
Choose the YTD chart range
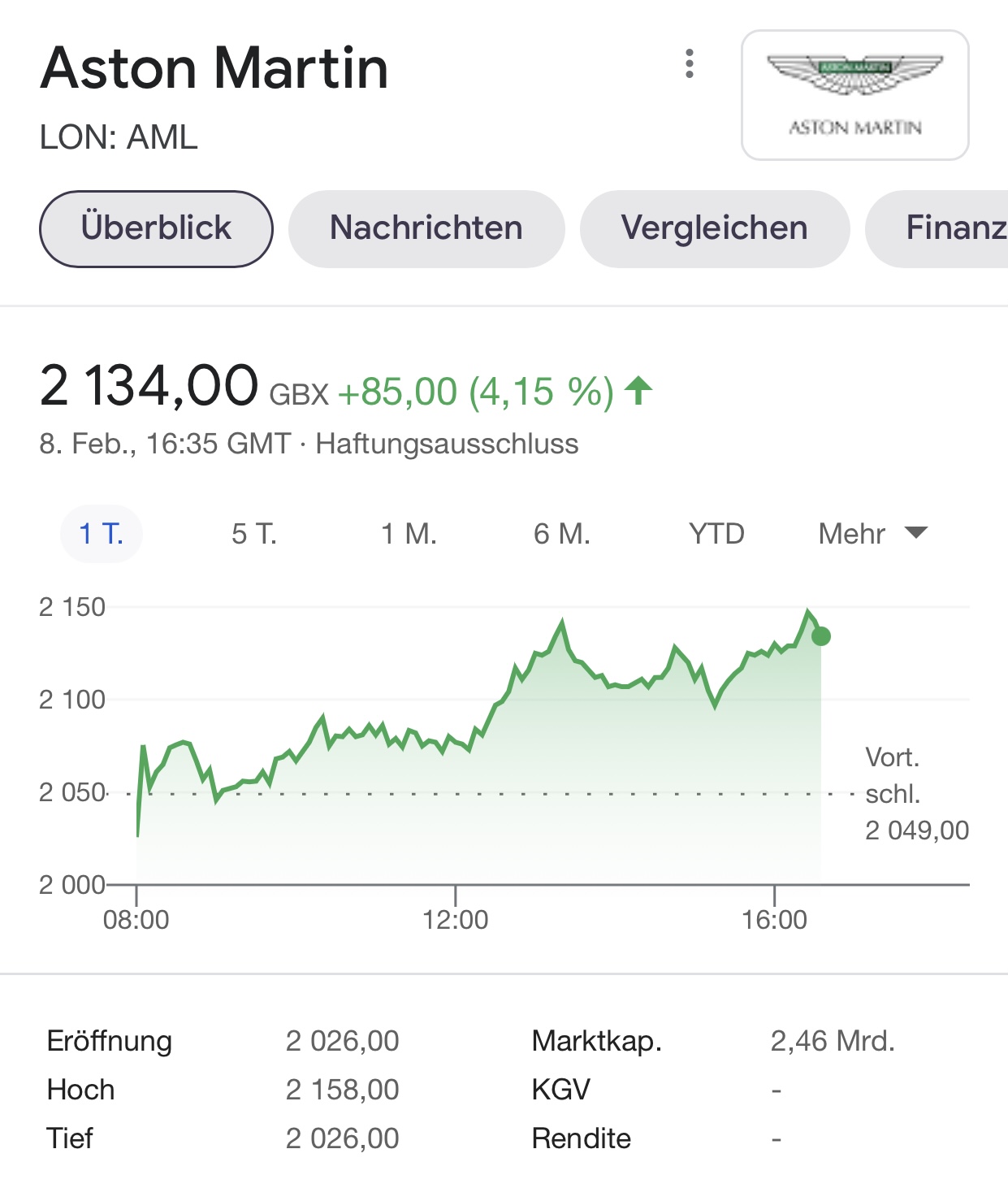716,534
